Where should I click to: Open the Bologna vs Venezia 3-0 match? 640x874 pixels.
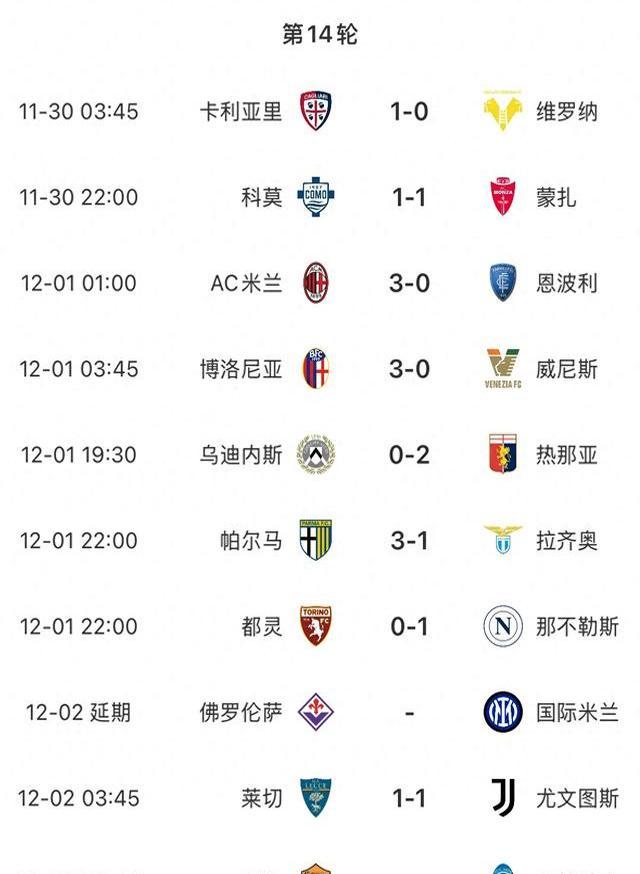click(x=408, y=369)
